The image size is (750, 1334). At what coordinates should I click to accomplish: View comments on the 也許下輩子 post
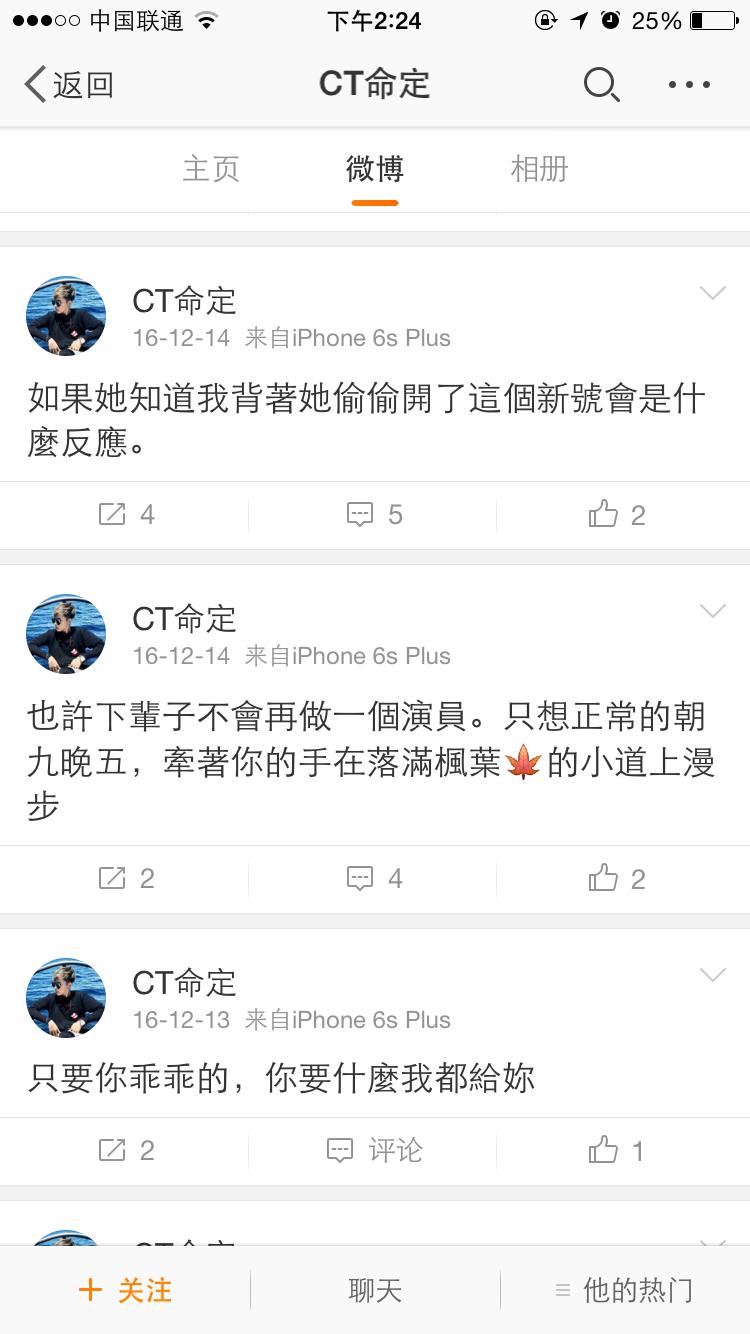pos(374,879)
